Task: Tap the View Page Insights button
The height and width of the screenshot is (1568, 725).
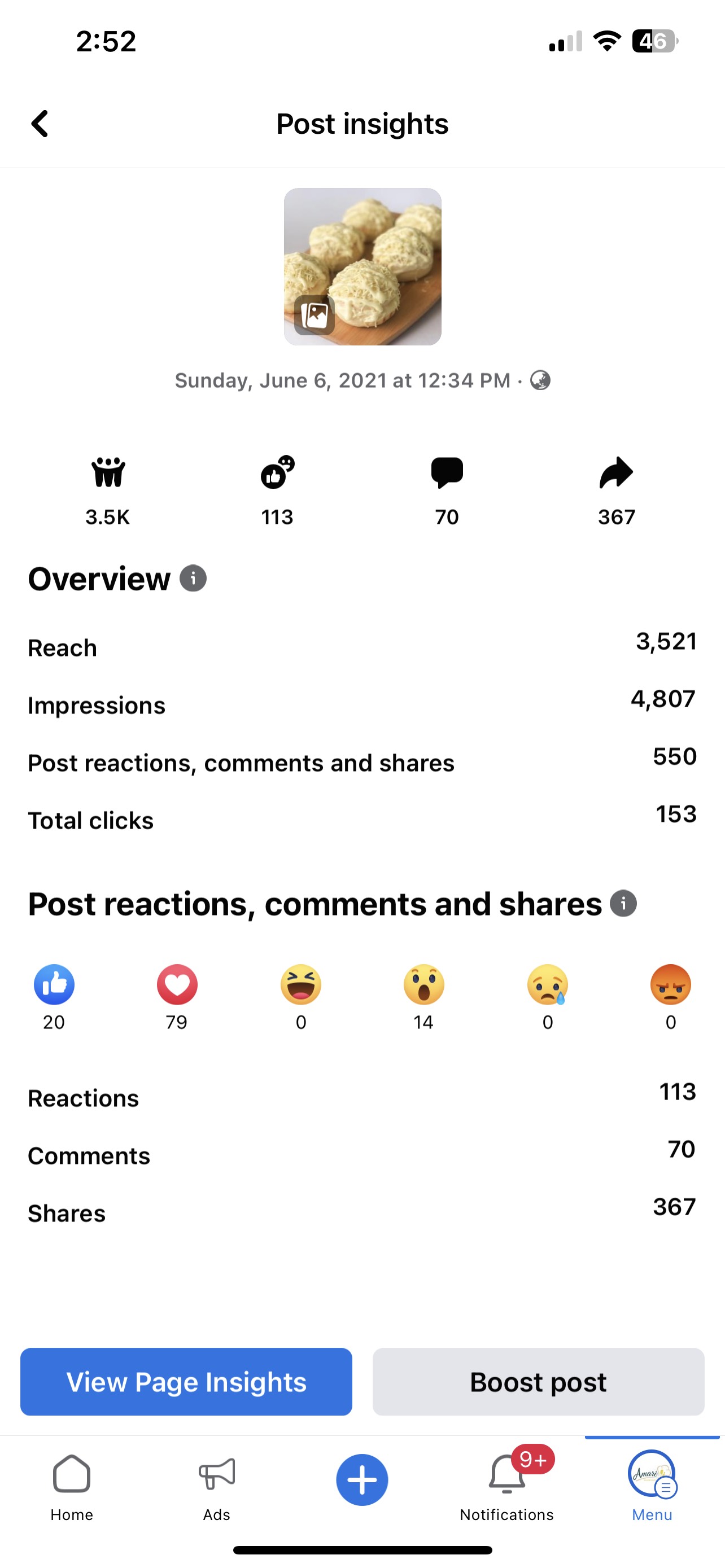Action: coord(186,1381)
